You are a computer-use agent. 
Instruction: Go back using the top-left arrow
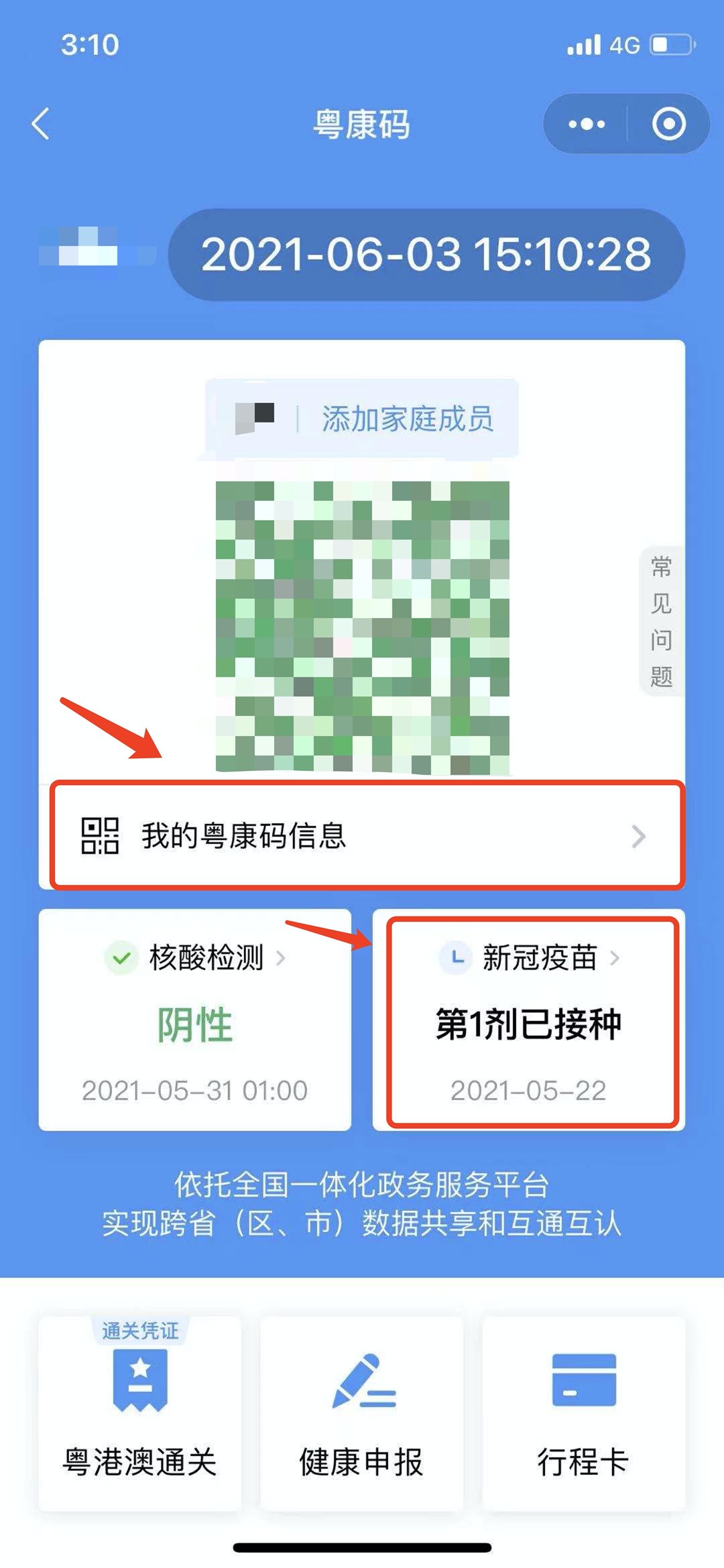point(42,124)
